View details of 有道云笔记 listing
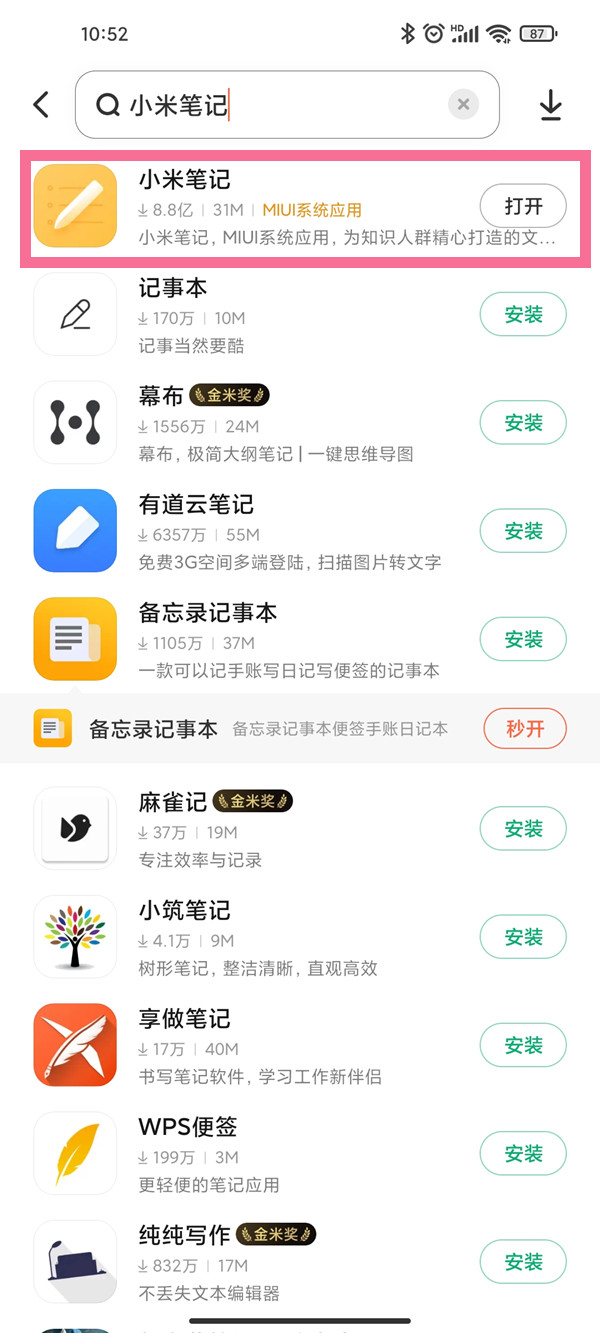This screenshot has height=1333, width=600. pos(300,531)
